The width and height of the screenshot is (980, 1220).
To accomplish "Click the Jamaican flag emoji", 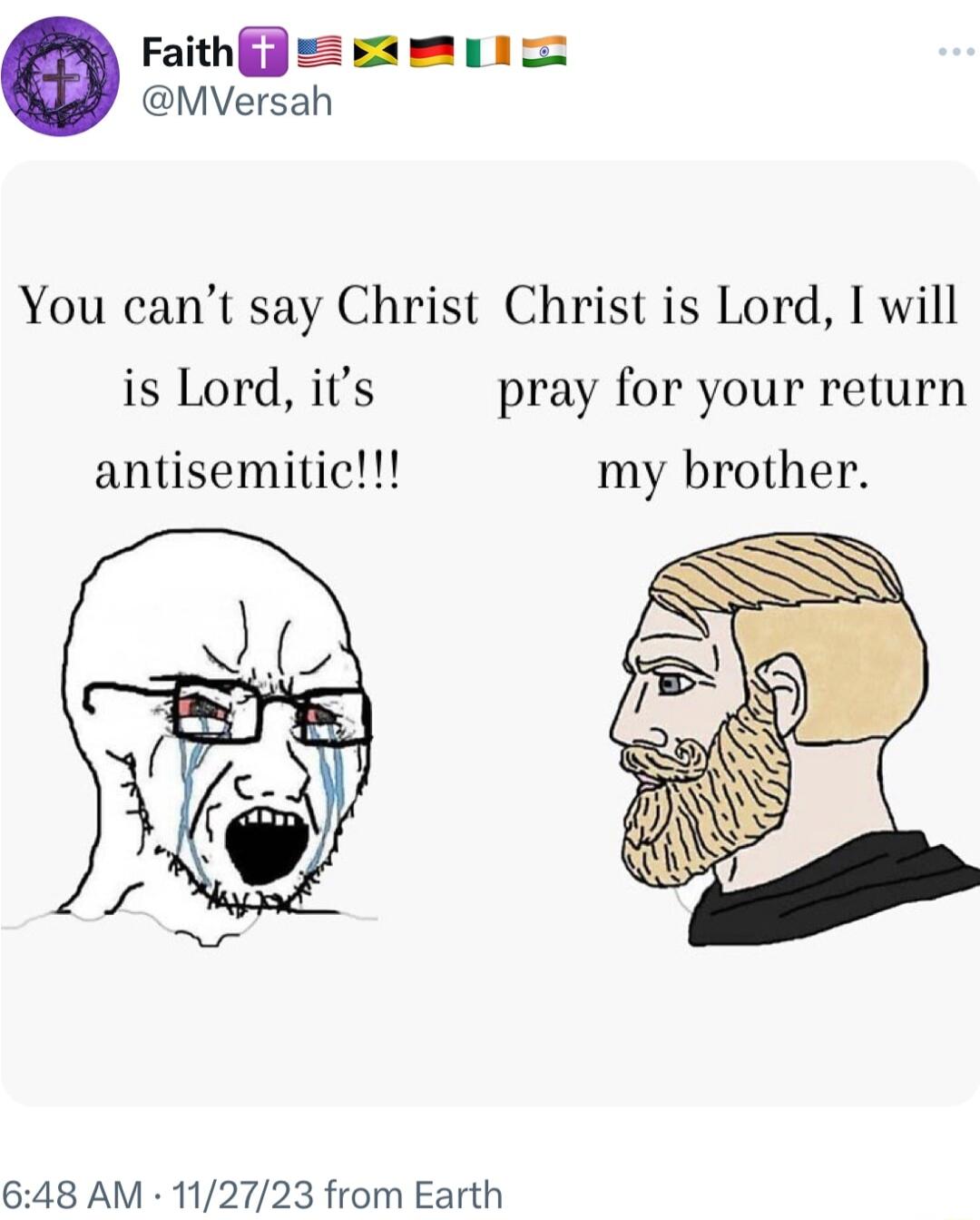I will tap(374, 52).
